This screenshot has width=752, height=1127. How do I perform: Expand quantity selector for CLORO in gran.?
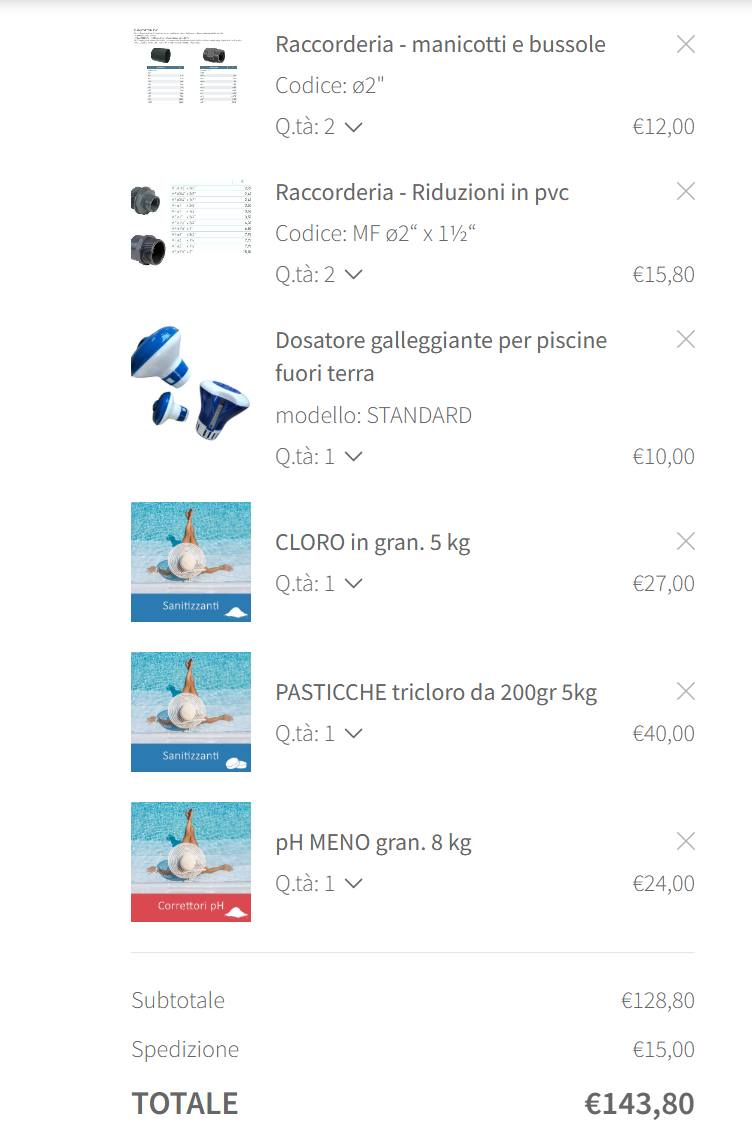tap(319, 584)
